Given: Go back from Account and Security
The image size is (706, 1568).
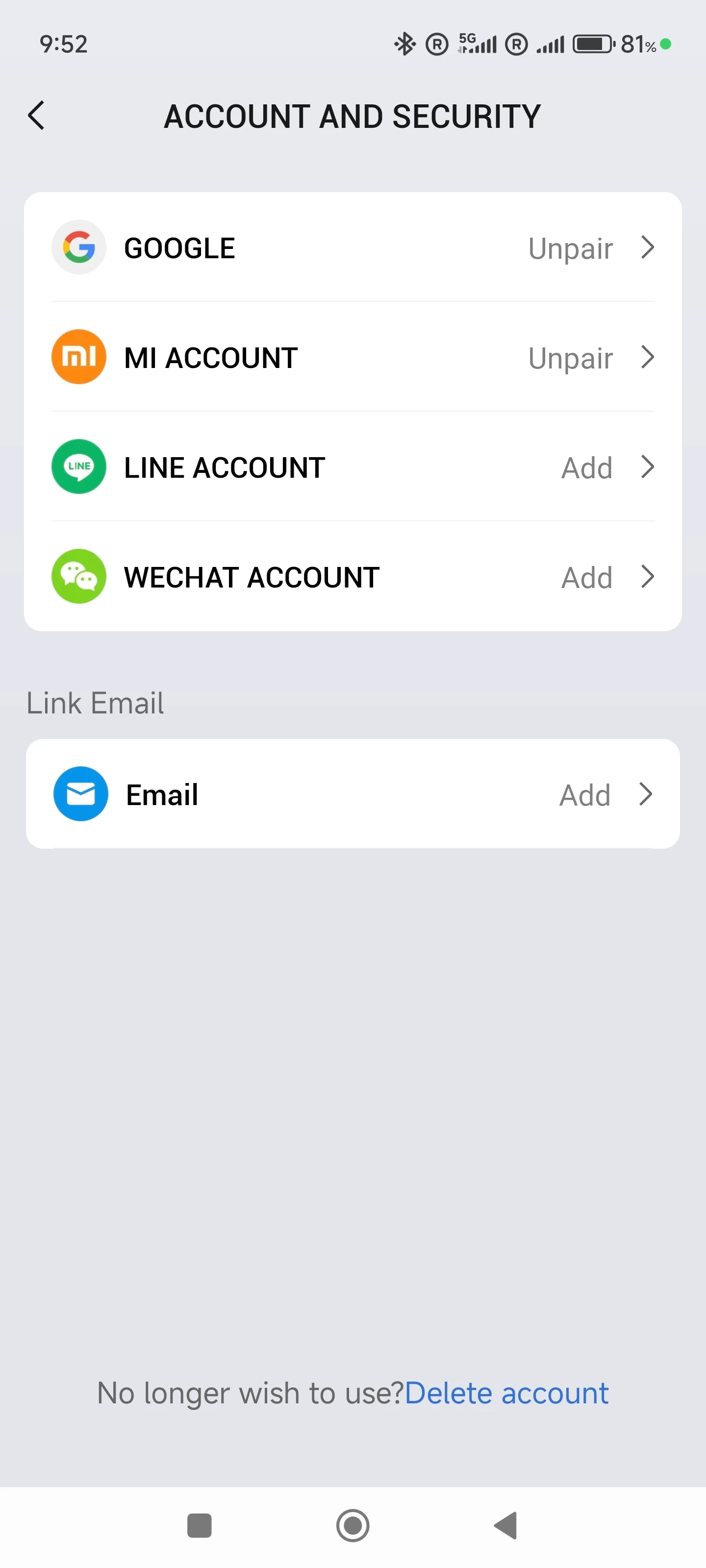Looking at the screenshot, I should (37, 116).
